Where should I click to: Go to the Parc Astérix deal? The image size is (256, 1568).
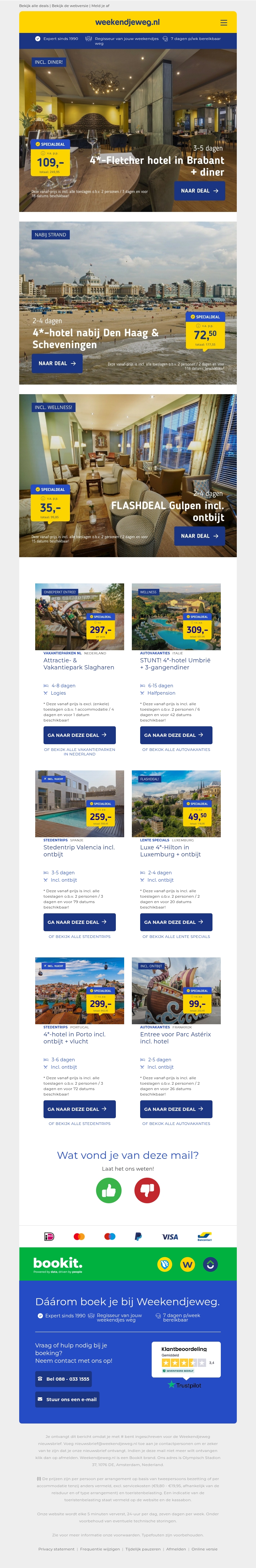[x=176, y=1109]
